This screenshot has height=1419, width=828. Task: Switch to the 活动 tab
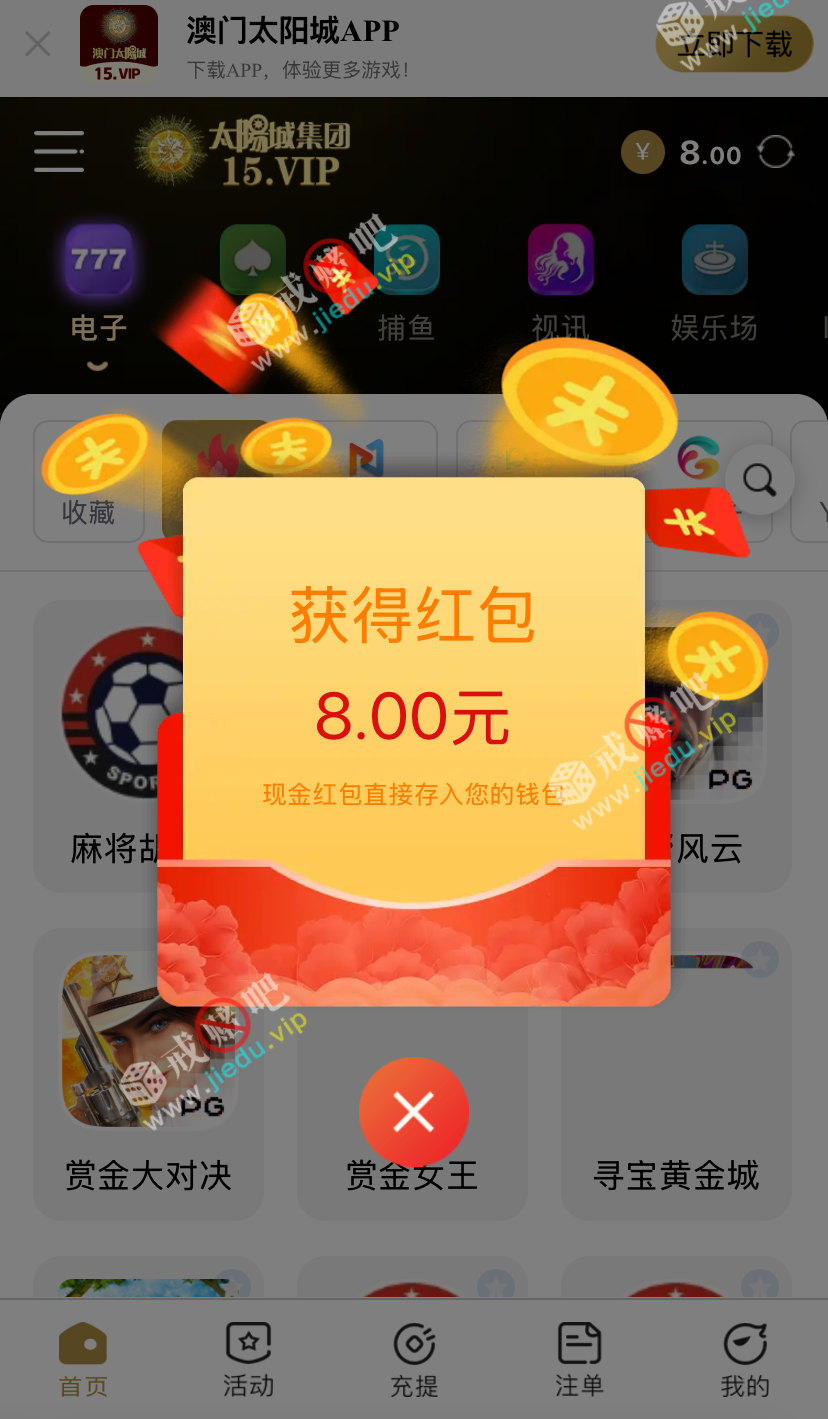pyautogui.click(x=248, y=1360)
